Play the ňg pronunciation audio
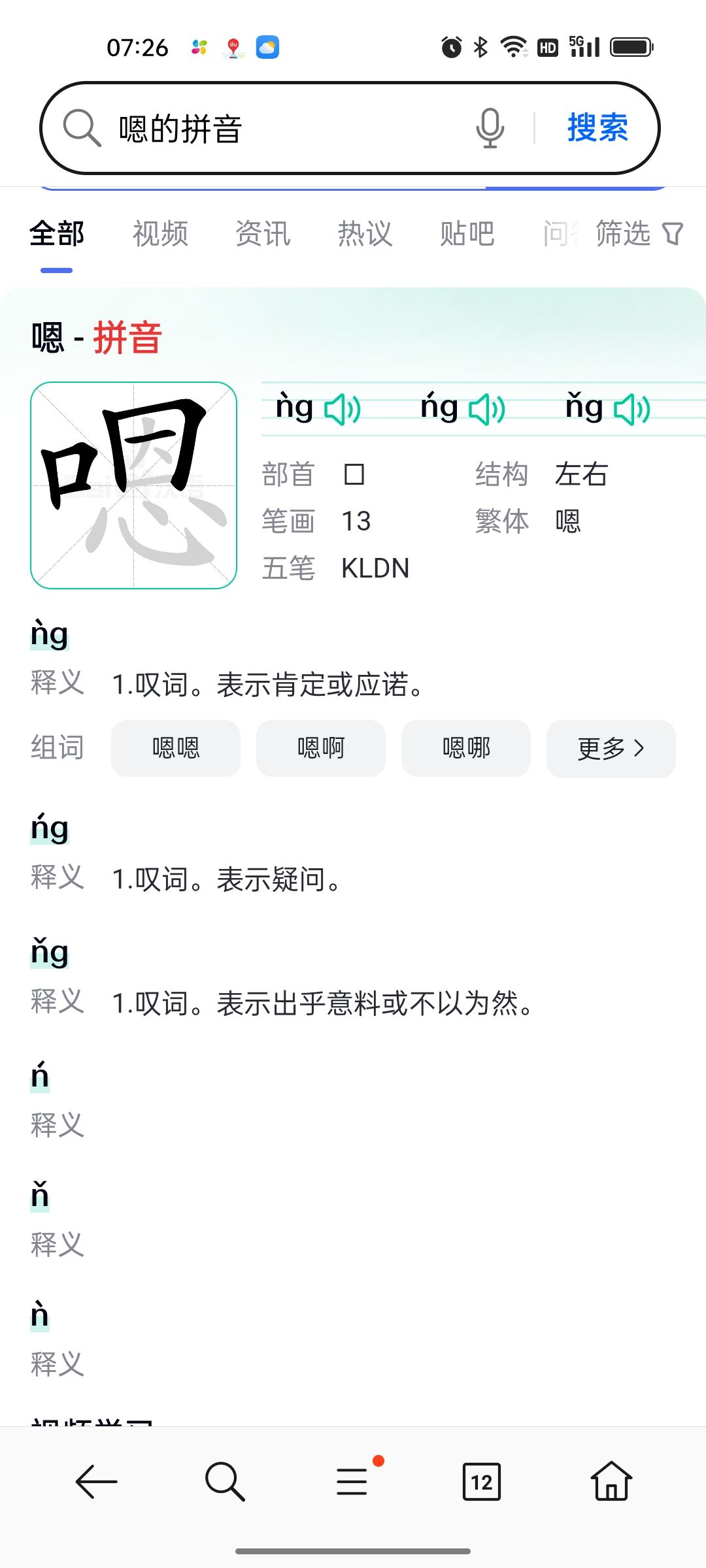Screen dimensions: 706x1568 pyautogui.click(x=632, y=410)
